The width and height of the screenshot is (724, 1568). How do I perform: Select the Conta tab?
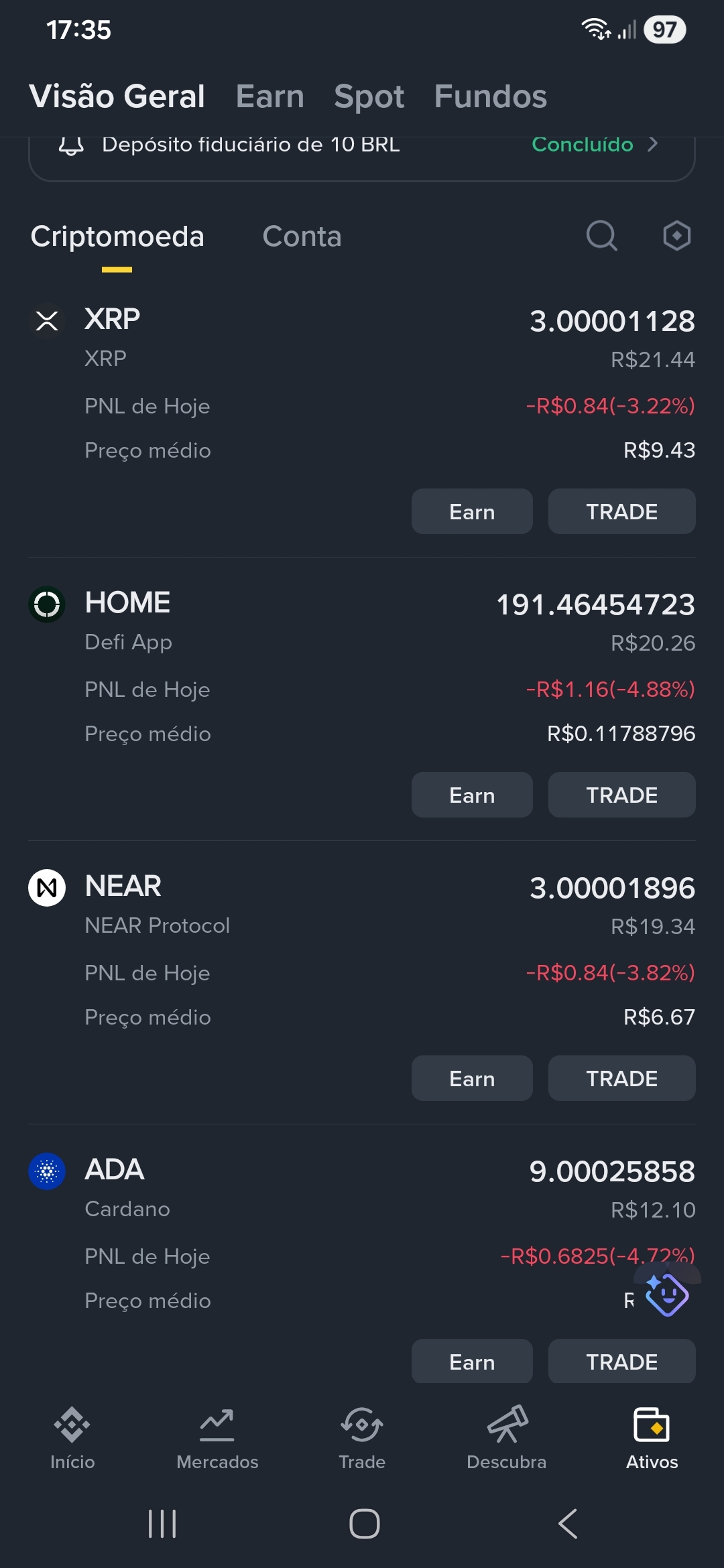[x=302, y=237]
